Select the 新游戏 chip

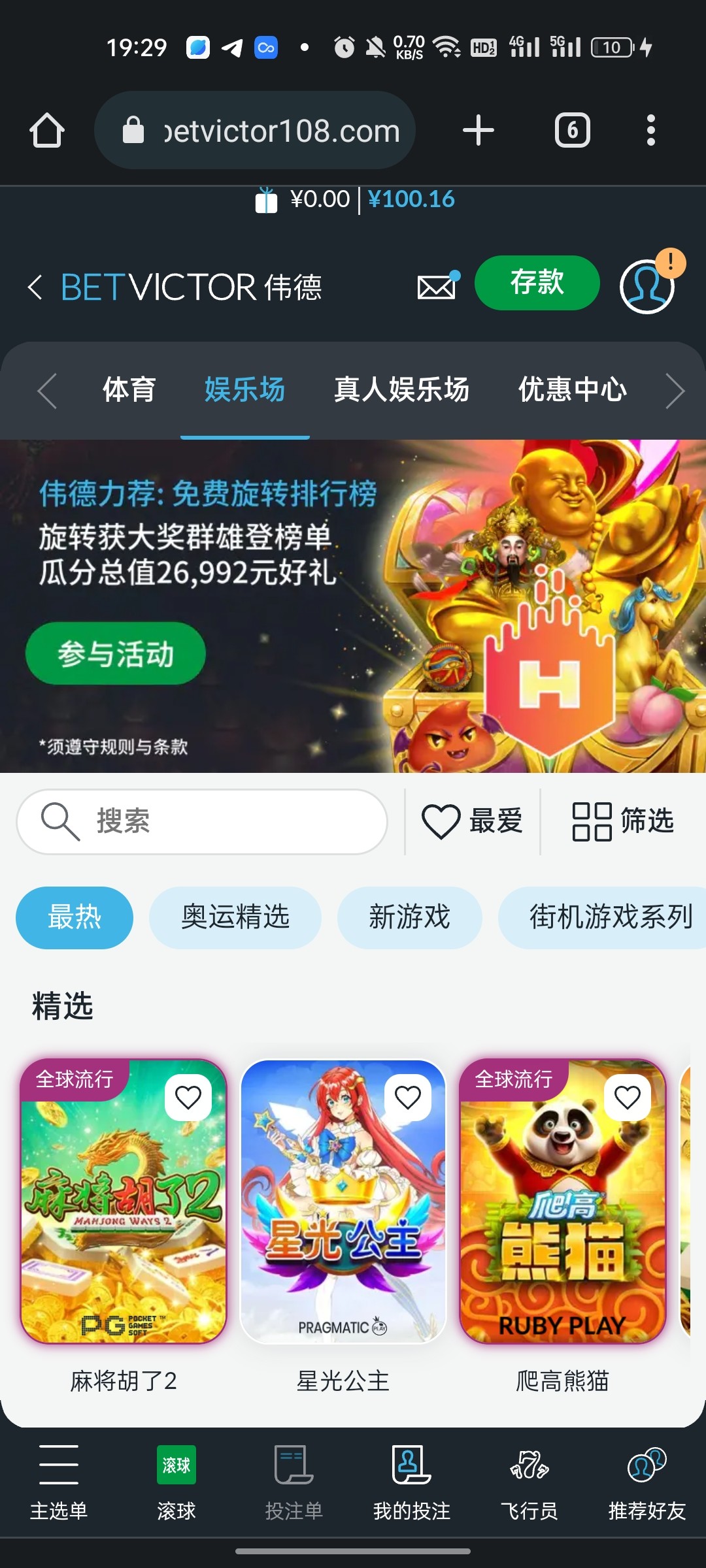click(x=409, y=917)
